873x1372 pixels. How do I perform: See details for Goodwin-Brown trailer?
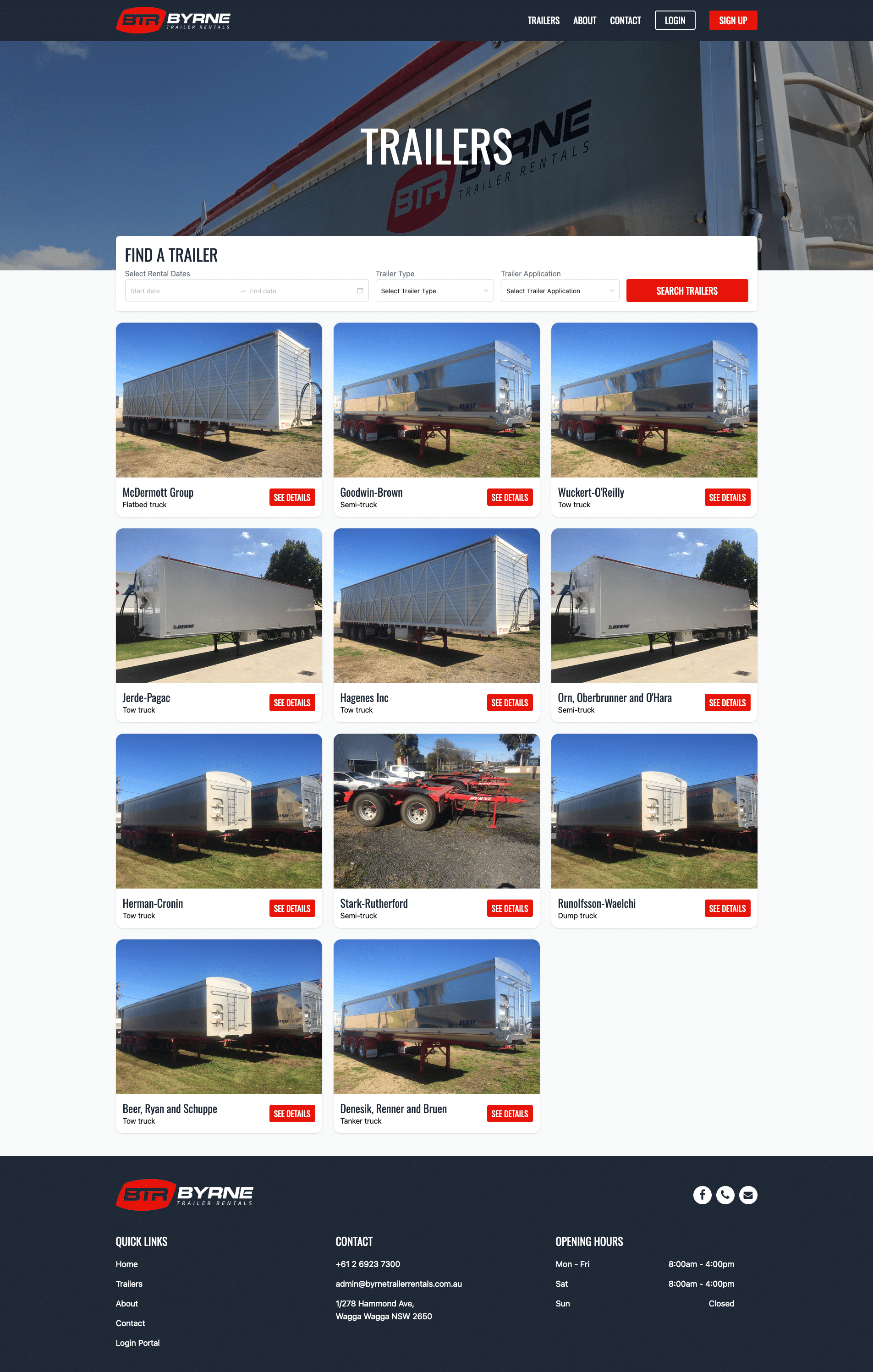click(x=510, y=497)
